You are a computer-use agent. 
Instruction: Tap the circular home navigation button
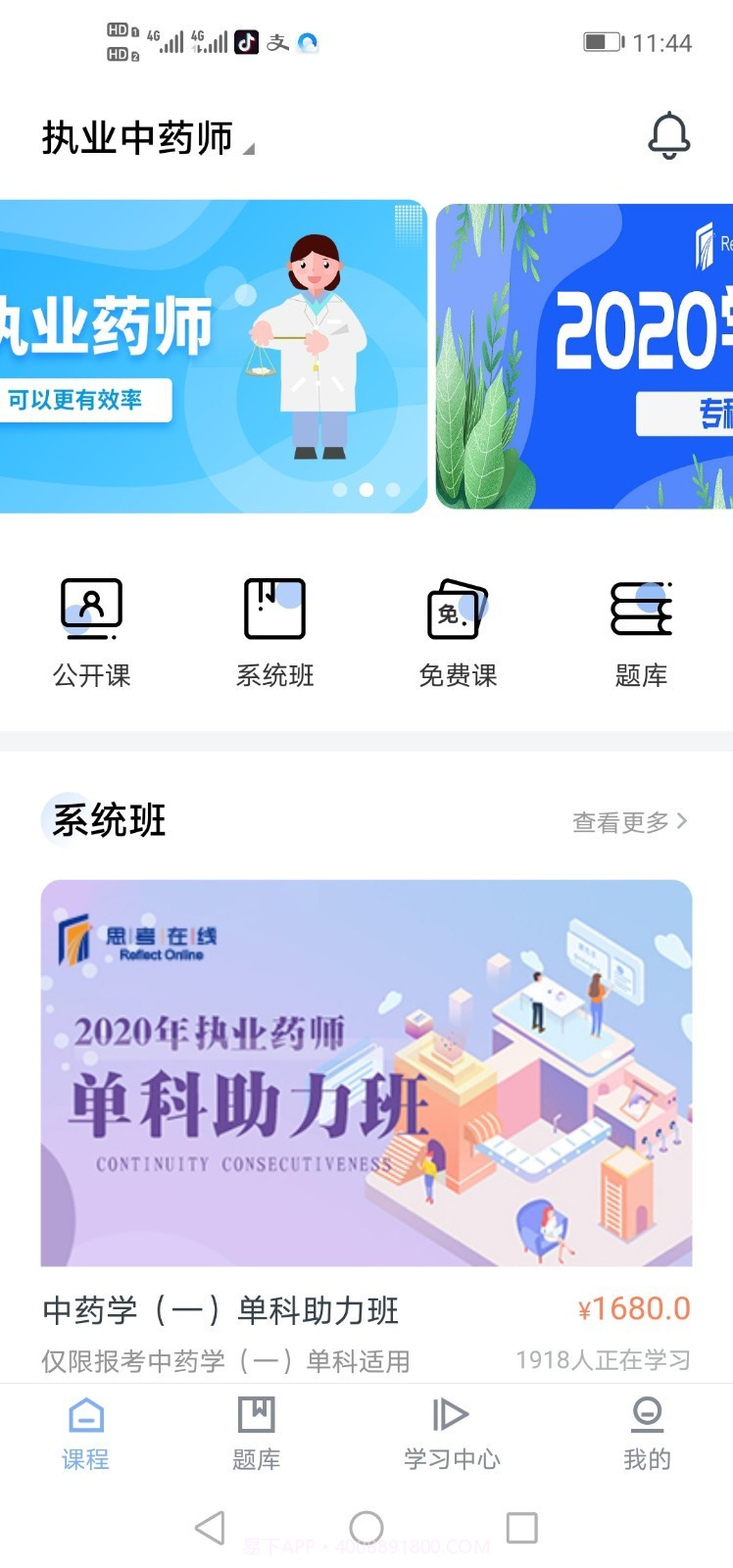click(366, 1527)
